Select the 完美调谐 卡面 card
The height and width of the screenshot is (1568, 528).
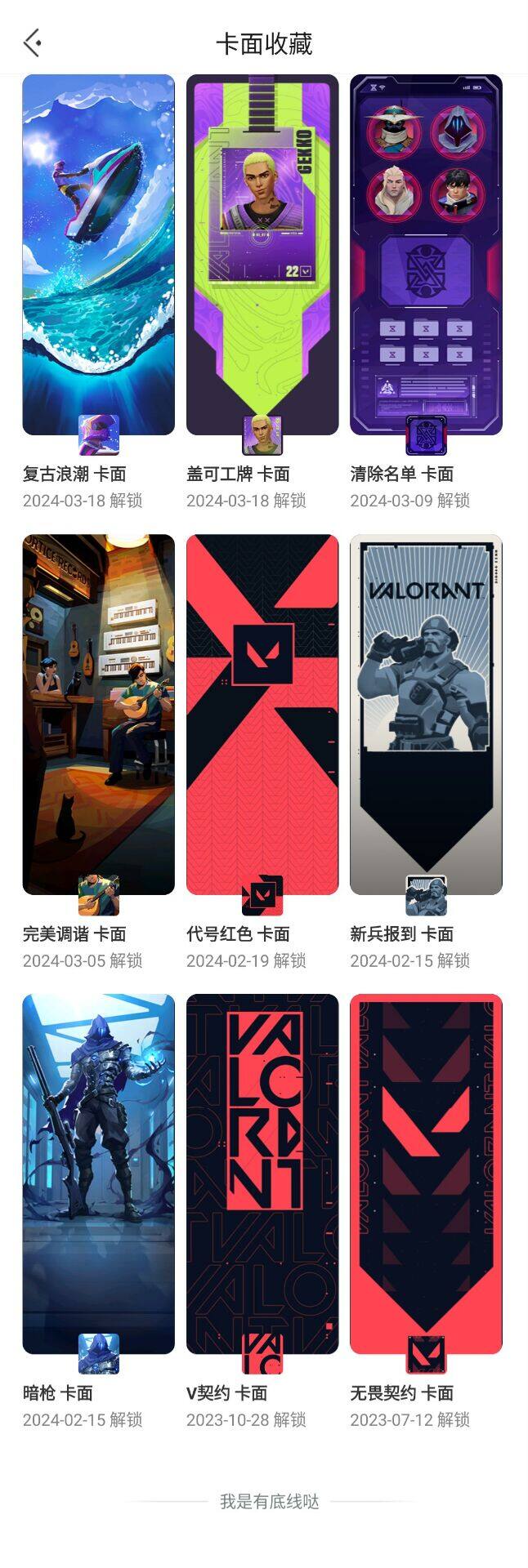tap(98, 715)
